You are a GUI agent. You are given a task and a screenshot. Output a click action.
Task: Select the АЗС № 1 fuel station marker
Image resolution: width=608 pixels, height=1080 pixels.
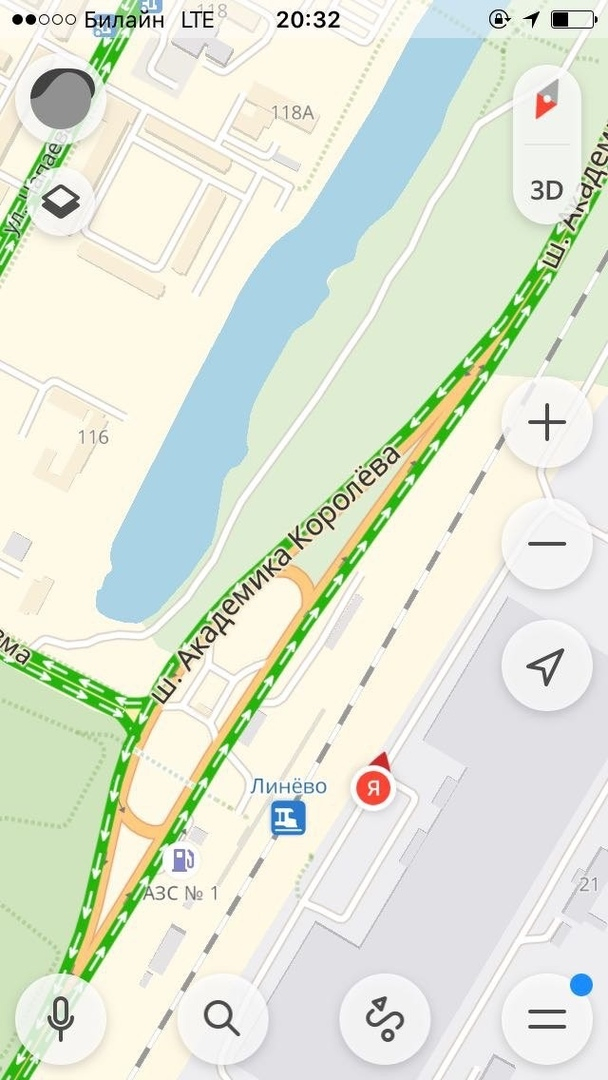pos(181,859)
